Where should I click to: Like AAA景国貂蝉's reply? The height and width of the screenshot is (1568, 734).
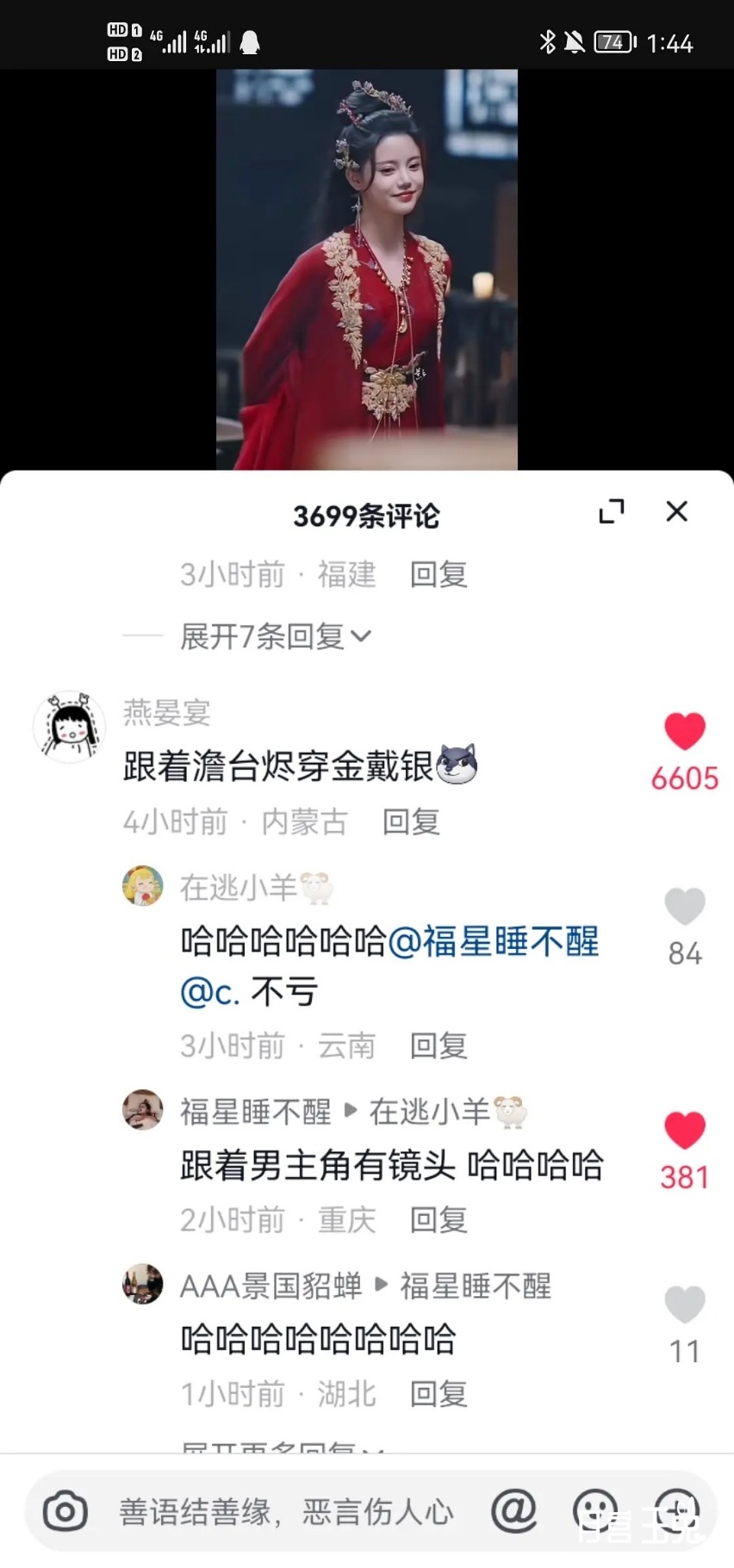pos(685,1305)
